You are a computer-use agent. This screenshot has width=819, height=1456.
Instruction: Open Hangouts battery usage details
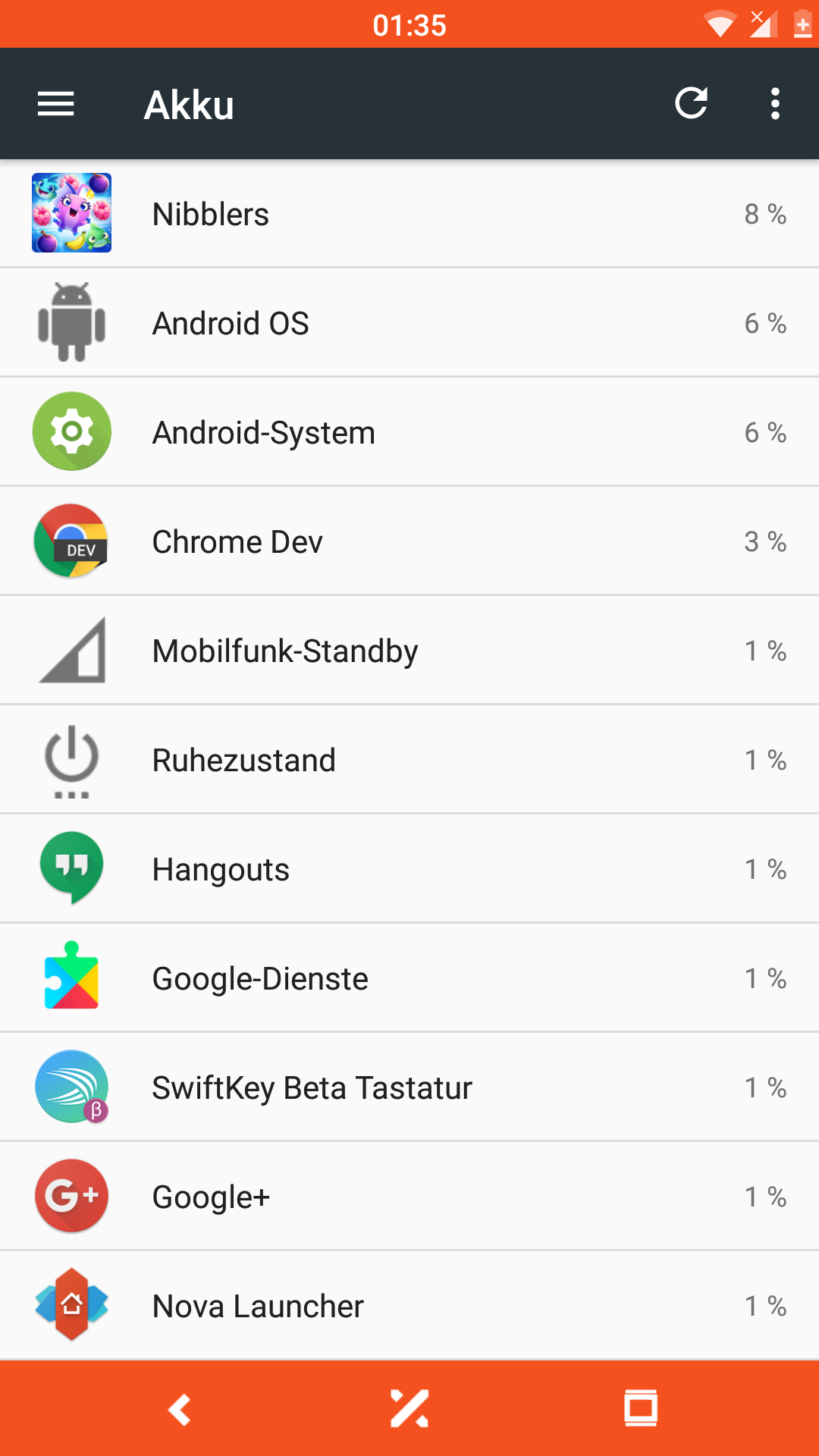pyautogui.click(x=409, y=869)
